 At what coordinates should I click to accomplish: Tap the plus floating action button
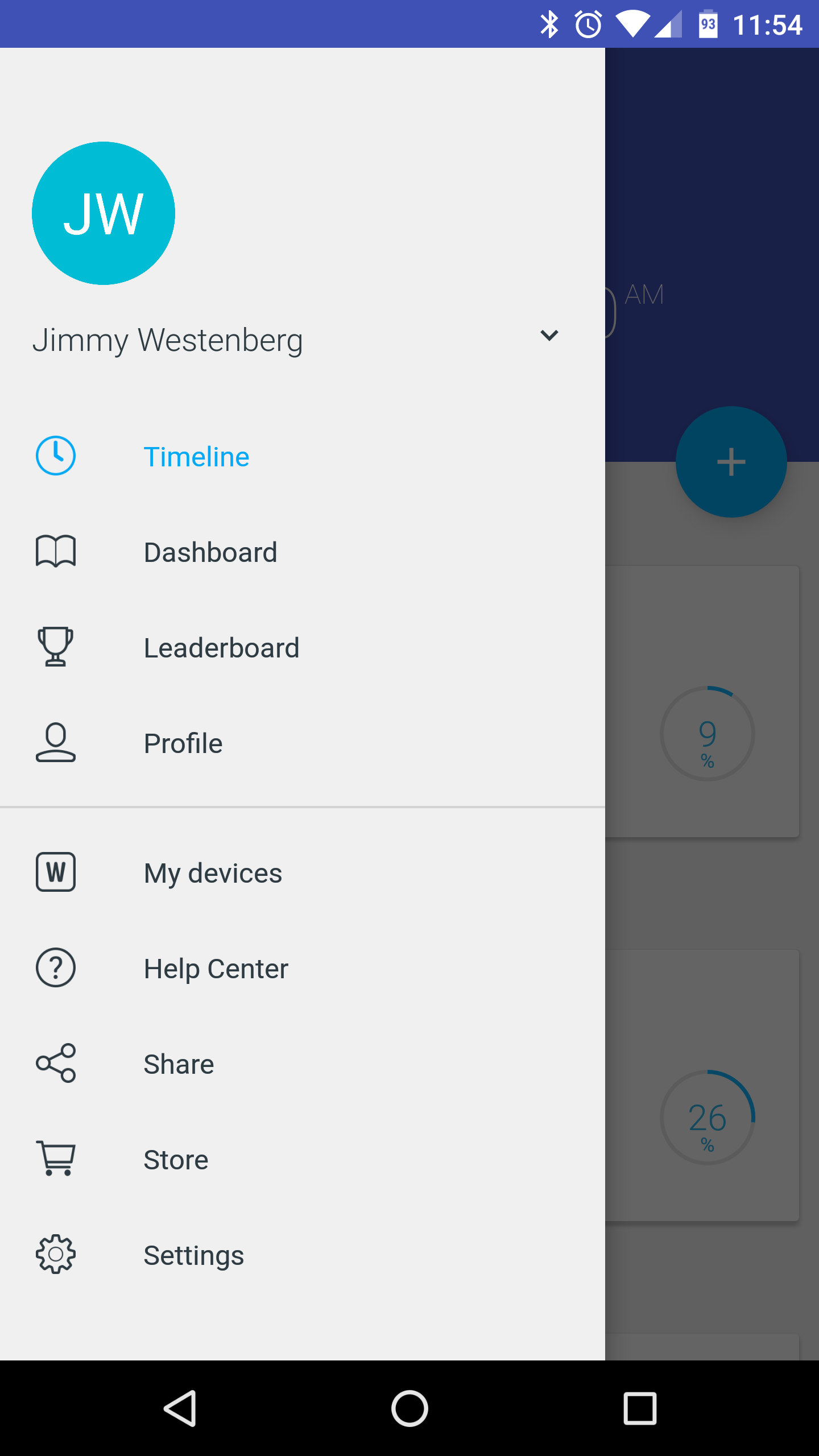[731, 462]
